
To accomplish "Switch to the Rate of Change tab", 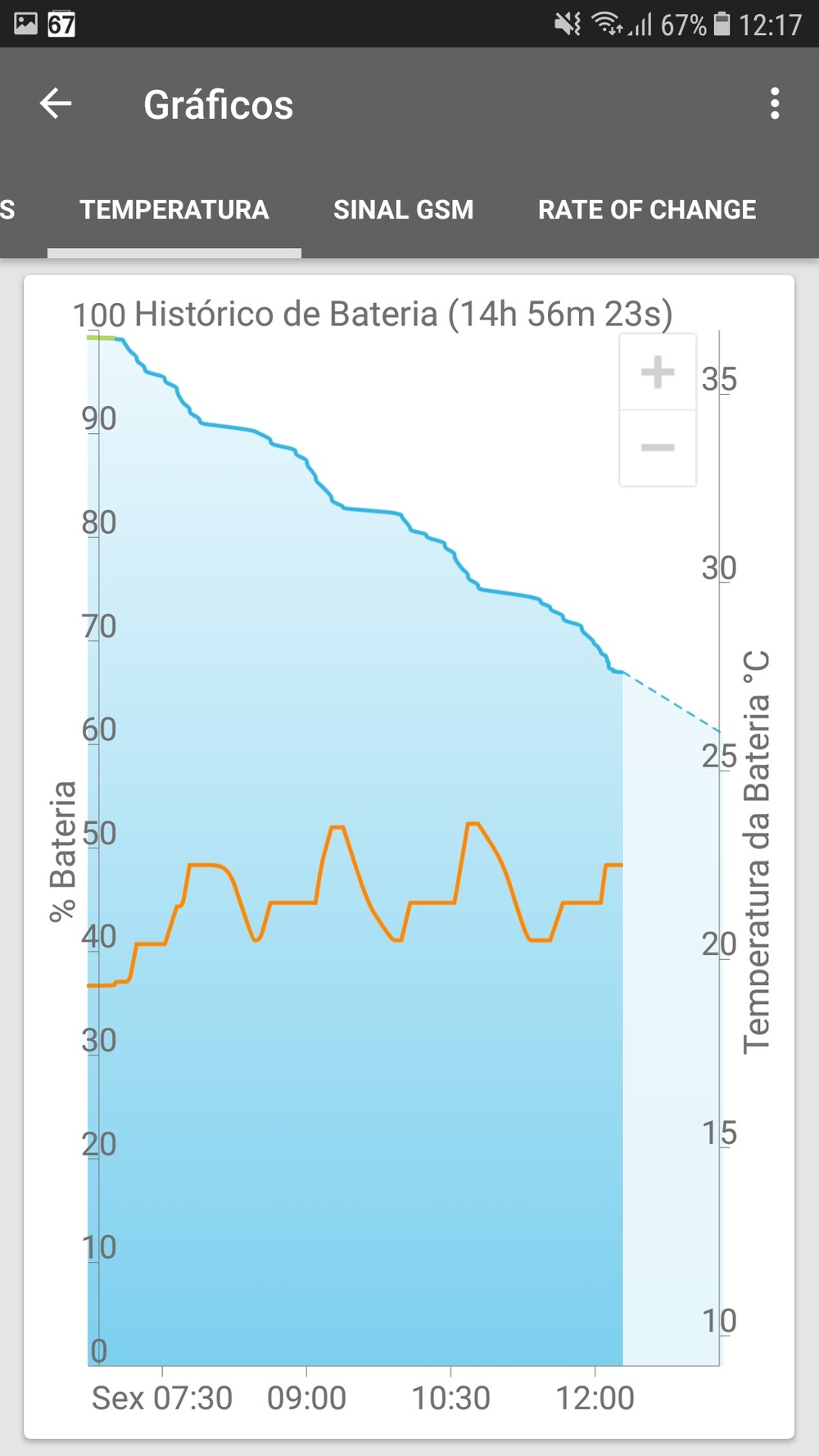I will point(647,210).
